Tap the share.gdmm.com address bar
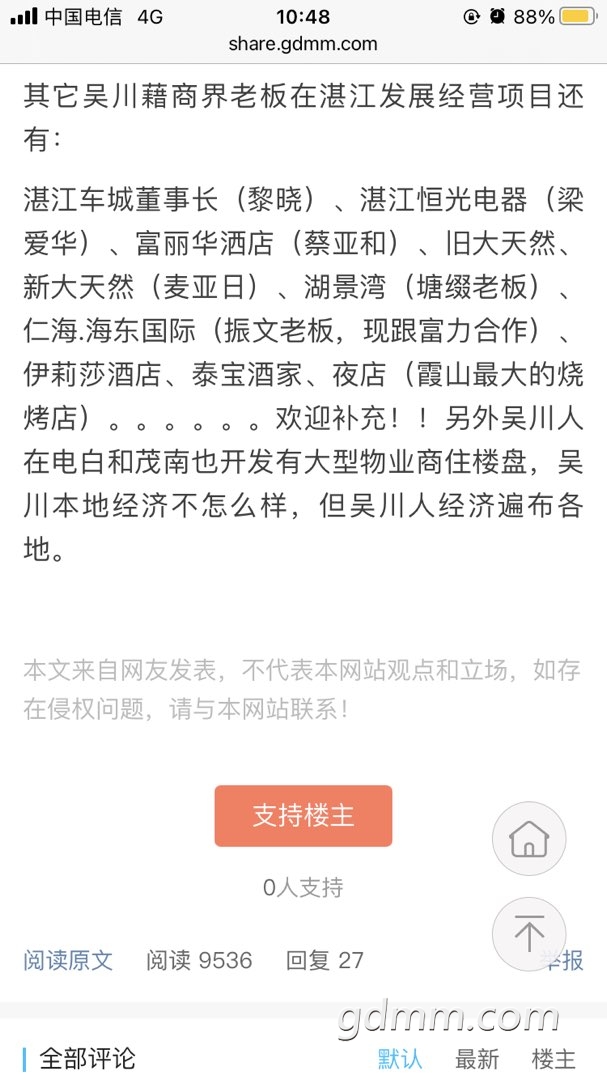The height and width of the screenshot is (1080, 607). [303, 43]
